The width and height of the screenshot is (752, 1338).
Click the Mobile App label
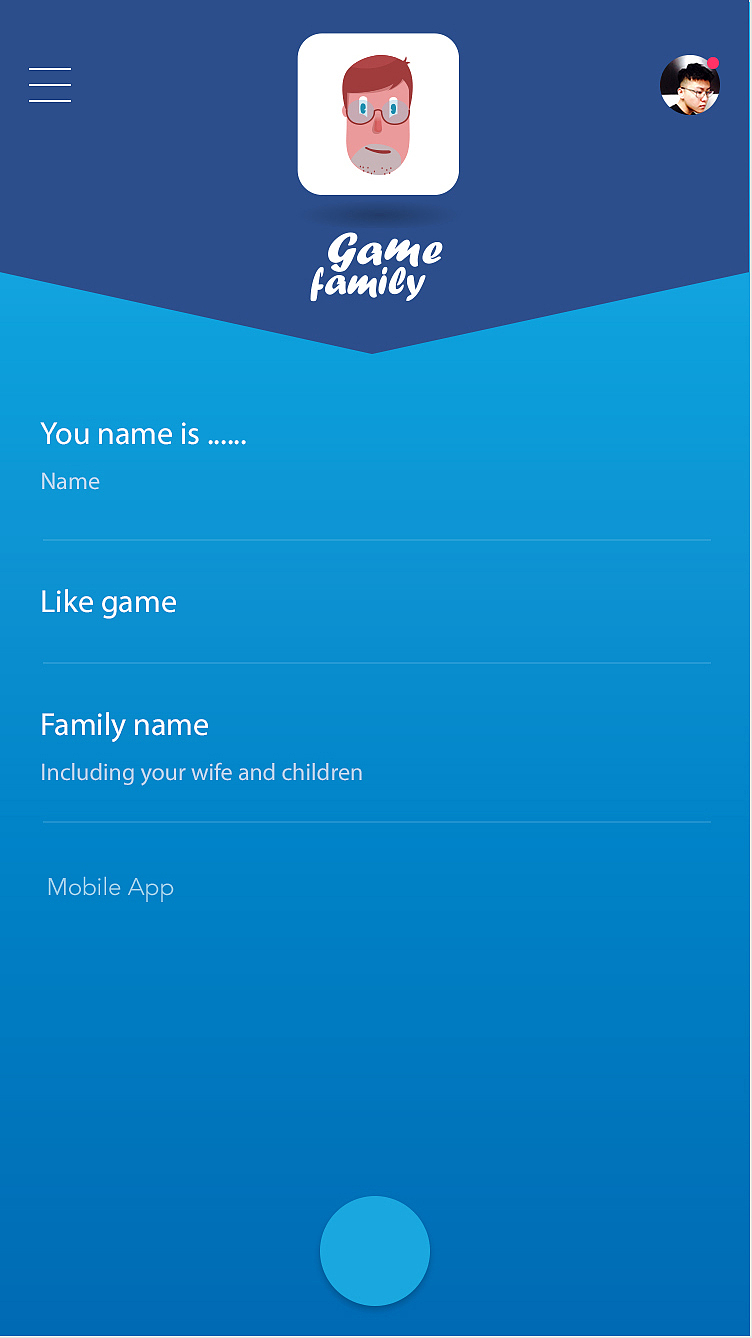(110, 887)
